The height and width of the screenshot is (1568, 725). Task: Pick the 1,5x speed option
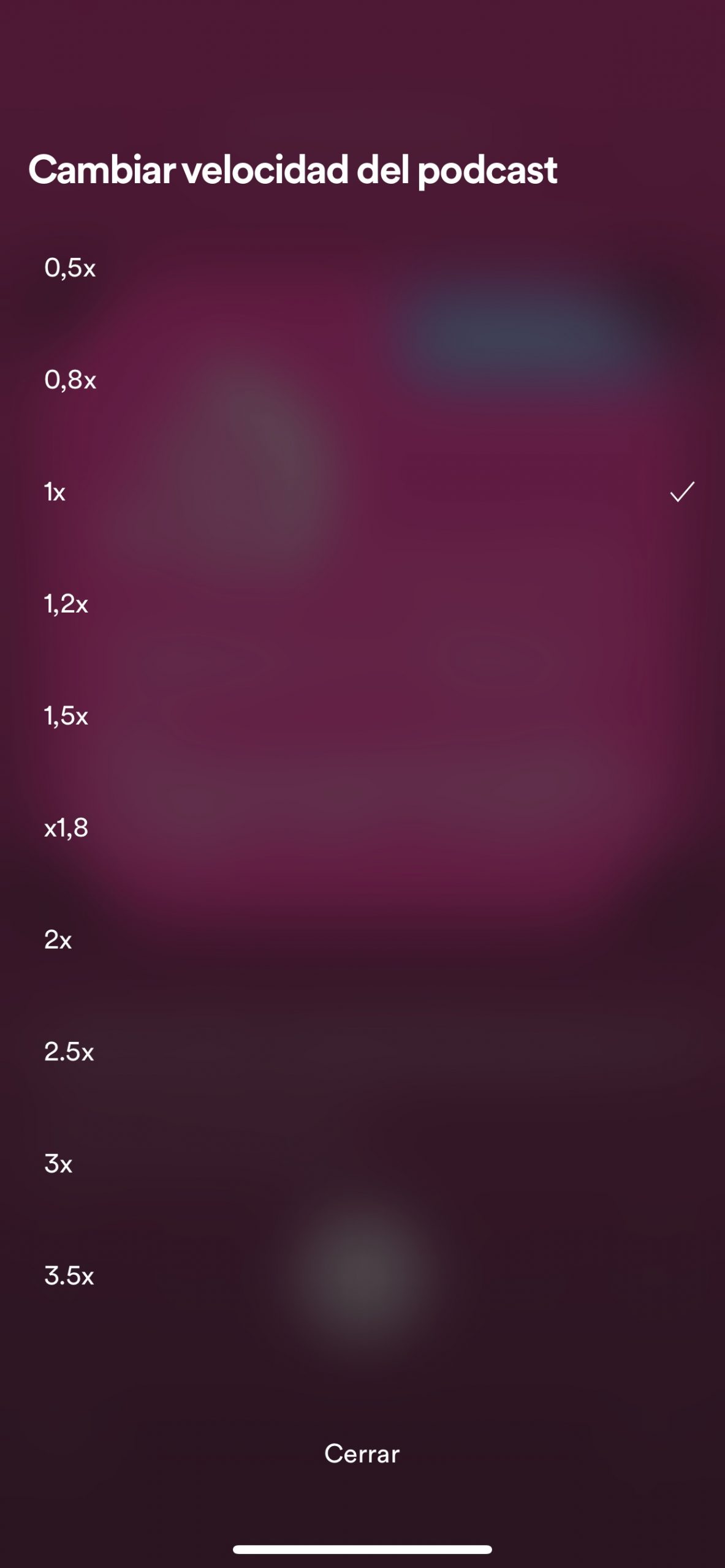(66, 716)
